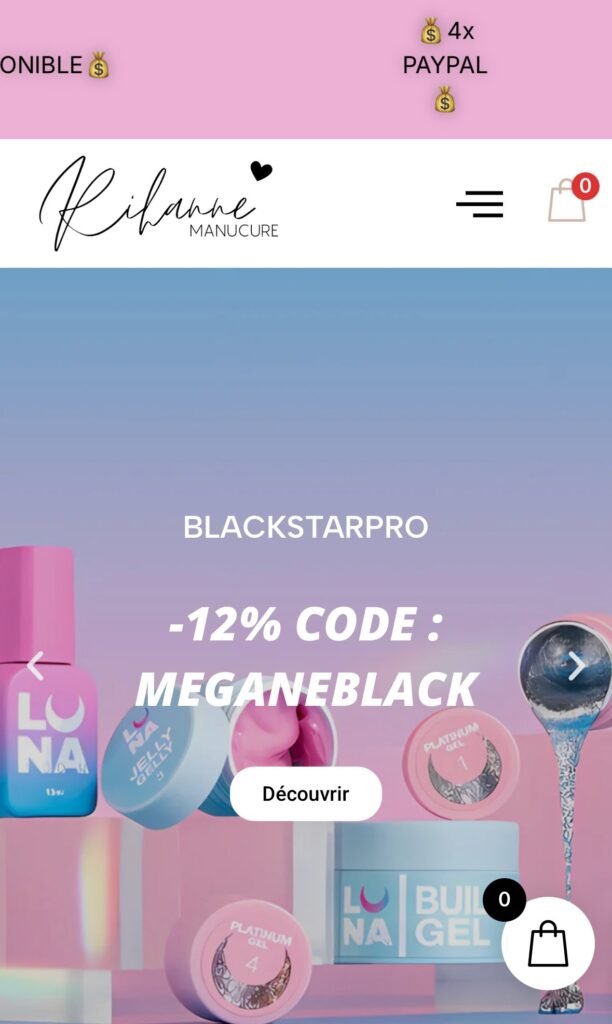Tap the Découvrir button

306,794
